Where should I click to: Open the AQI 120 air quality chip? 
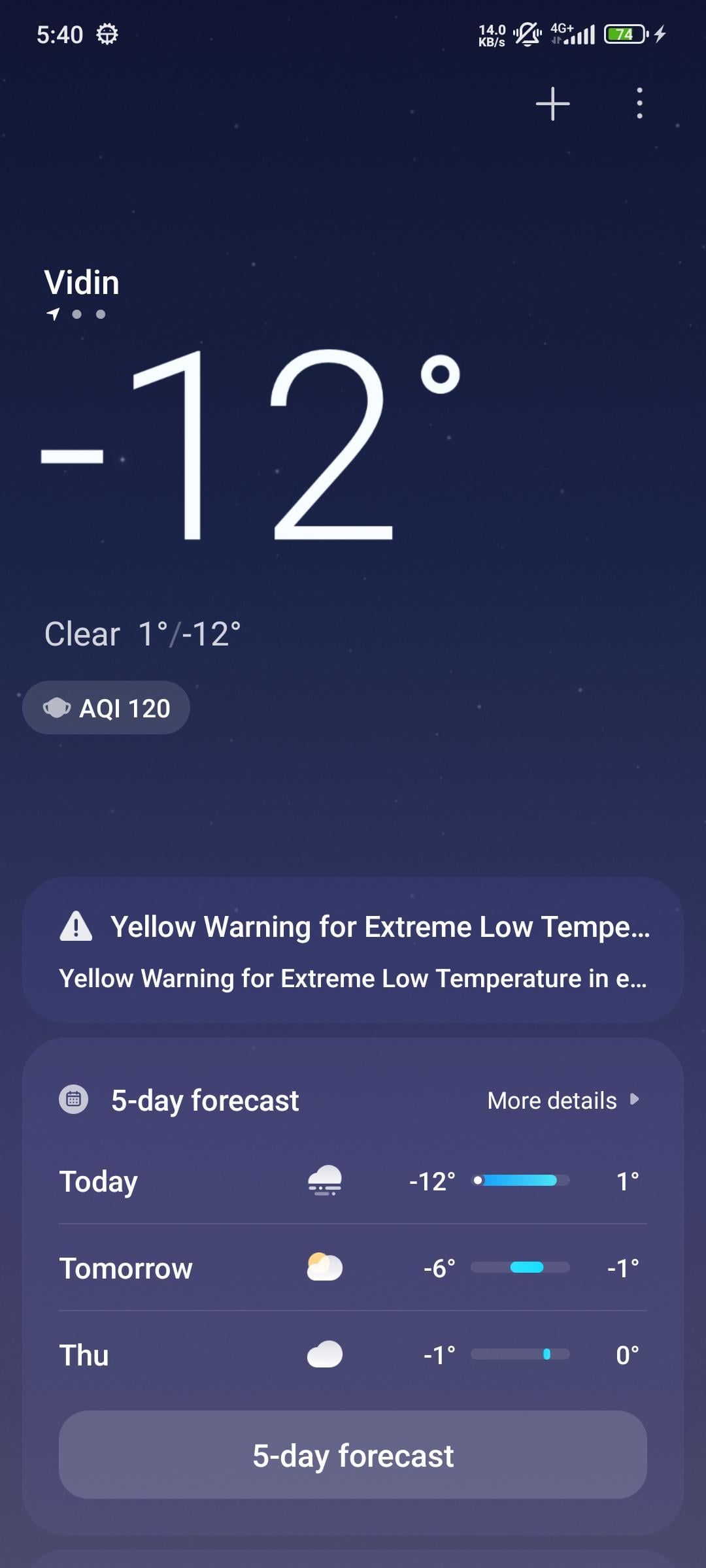pos(107,708)
